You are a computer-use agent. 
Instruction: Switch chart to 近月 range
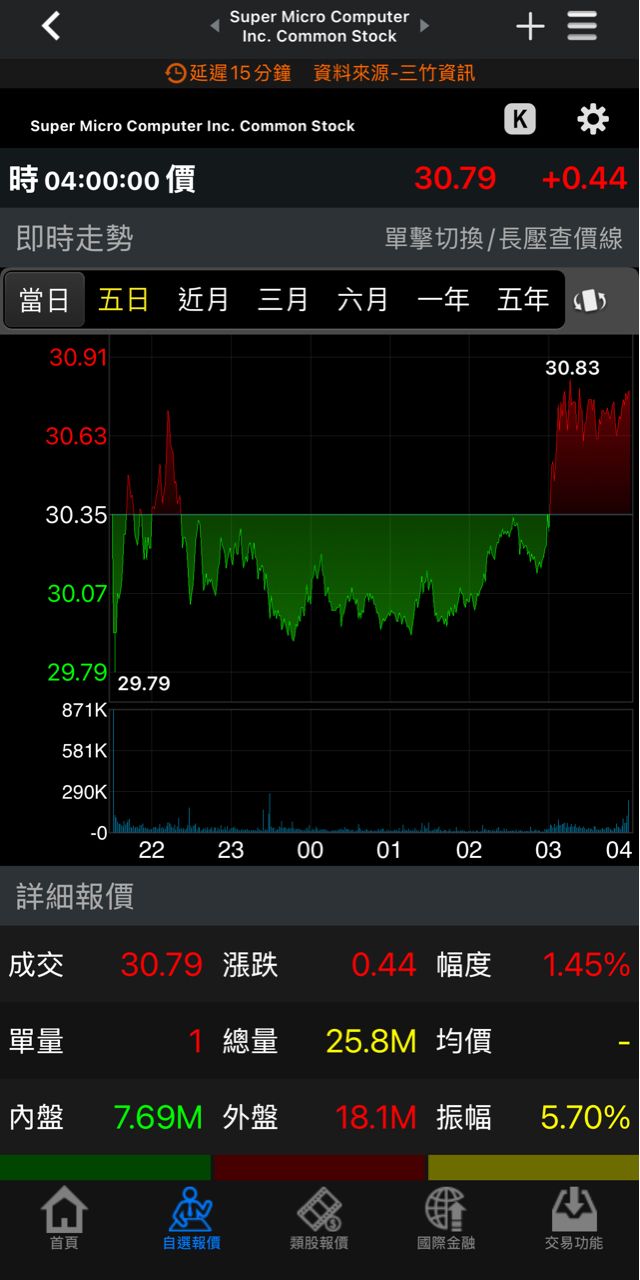point(203,299)
